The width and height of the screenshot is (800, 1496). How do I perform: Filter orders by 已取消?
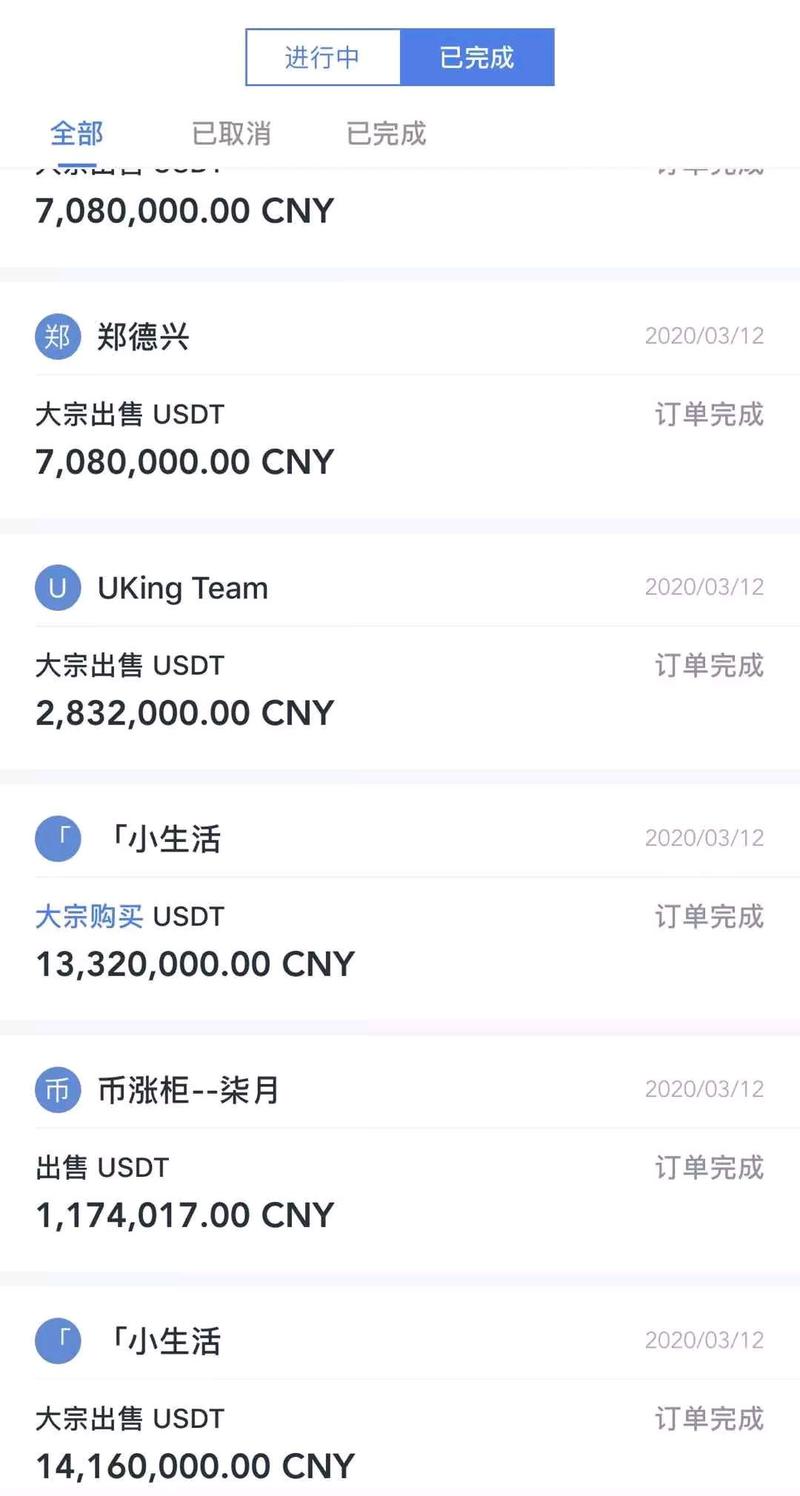[x=231, y=133]
